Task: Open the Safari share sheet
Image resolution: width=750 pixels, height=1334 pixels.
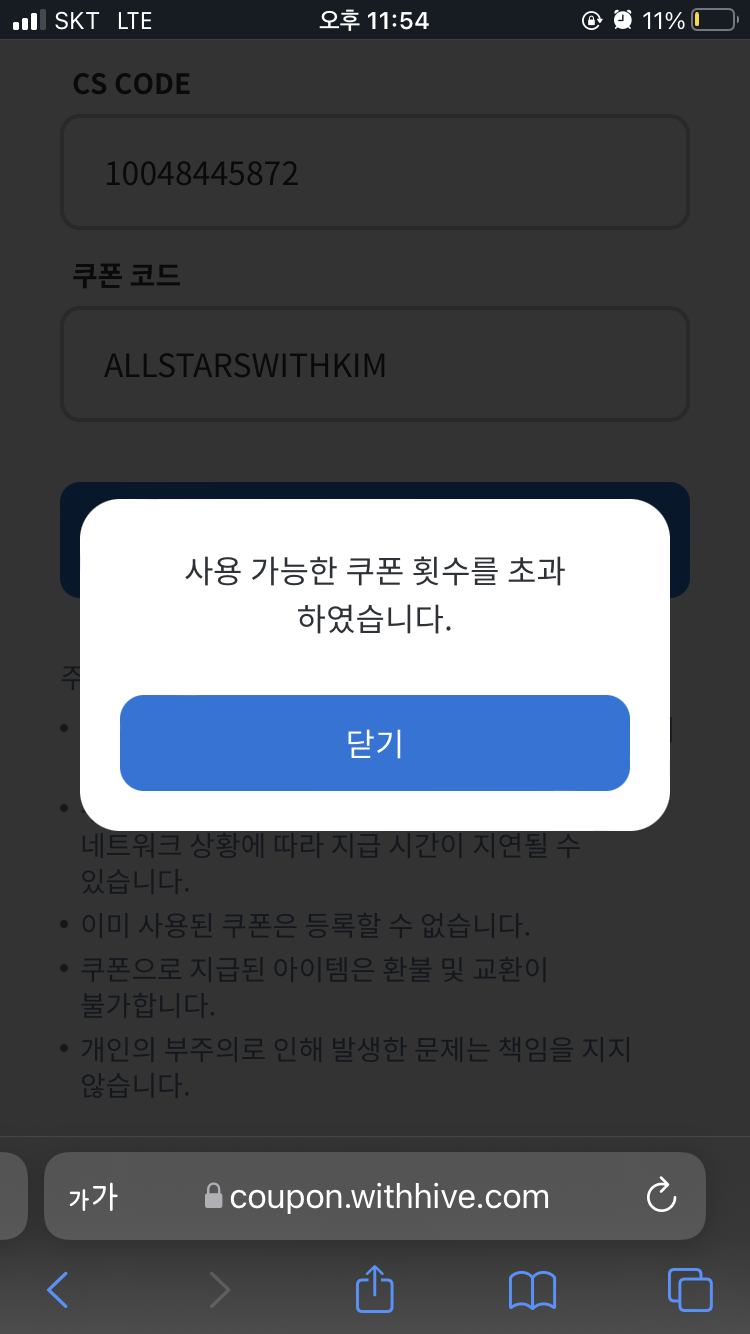Action: point(375,1288)
